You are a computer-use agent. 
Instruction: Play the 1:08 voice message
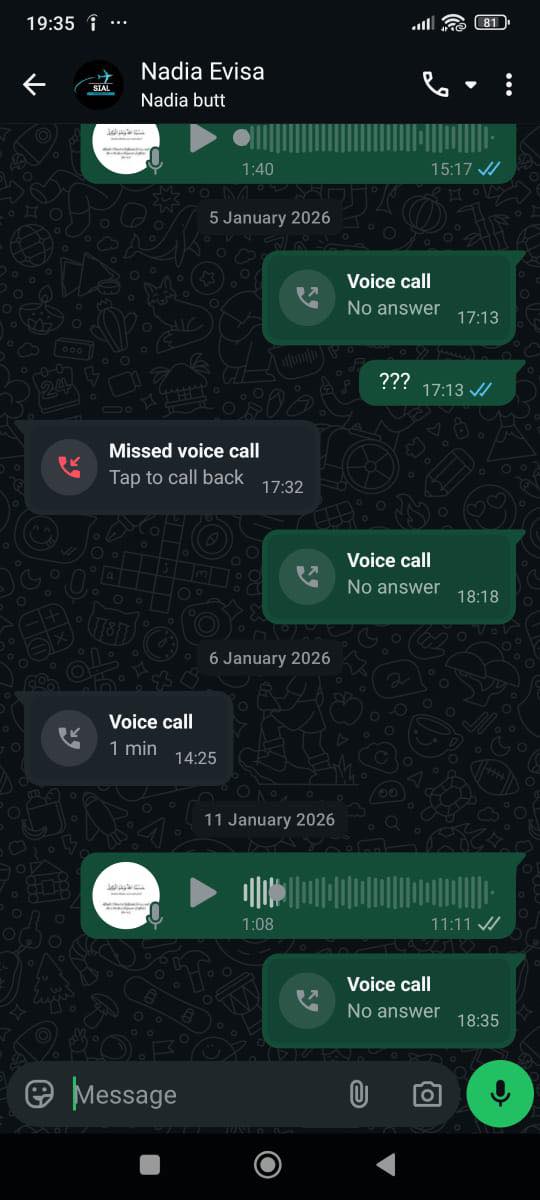pyautogui.click(x=204, y=892)
